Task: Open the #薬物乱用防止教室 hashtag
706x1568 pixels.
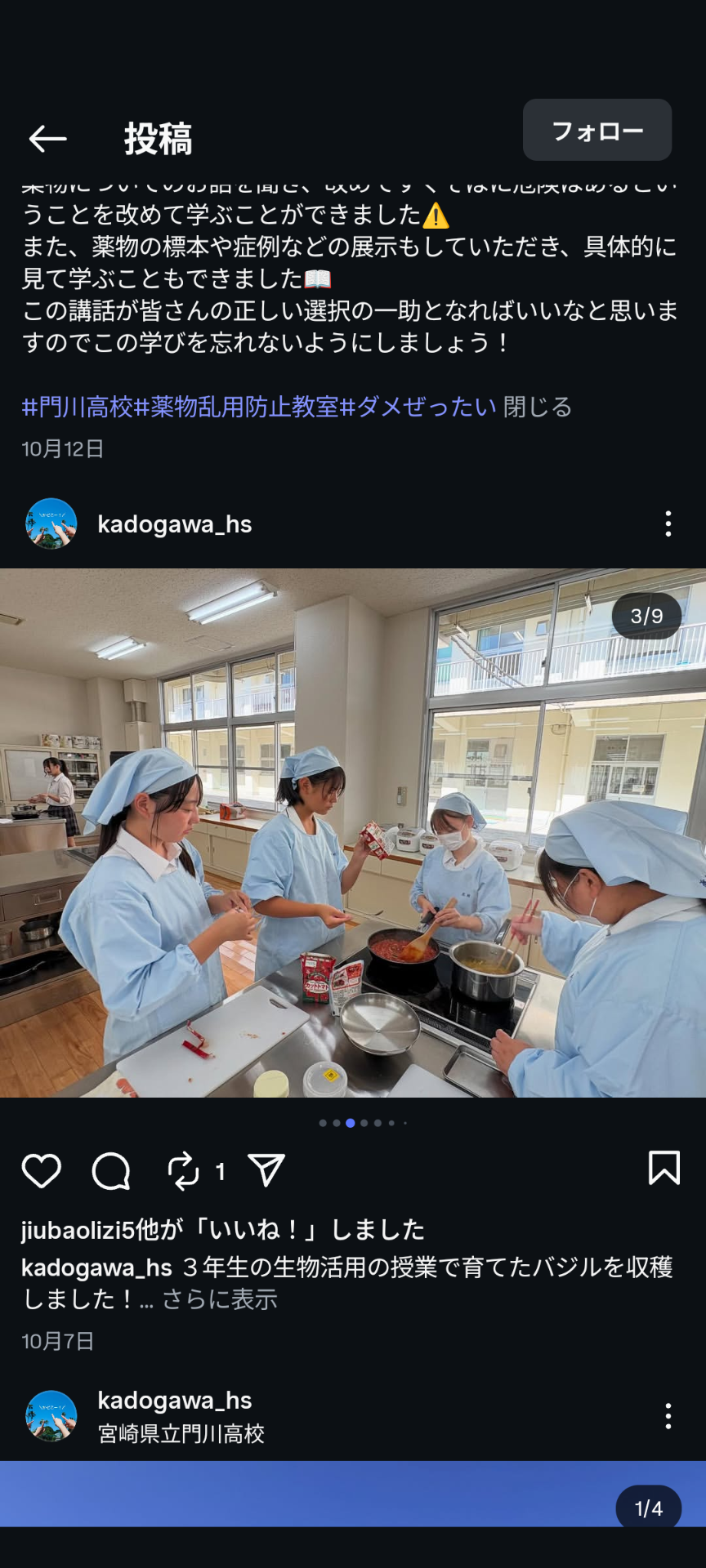Action: tap(235, 407)
